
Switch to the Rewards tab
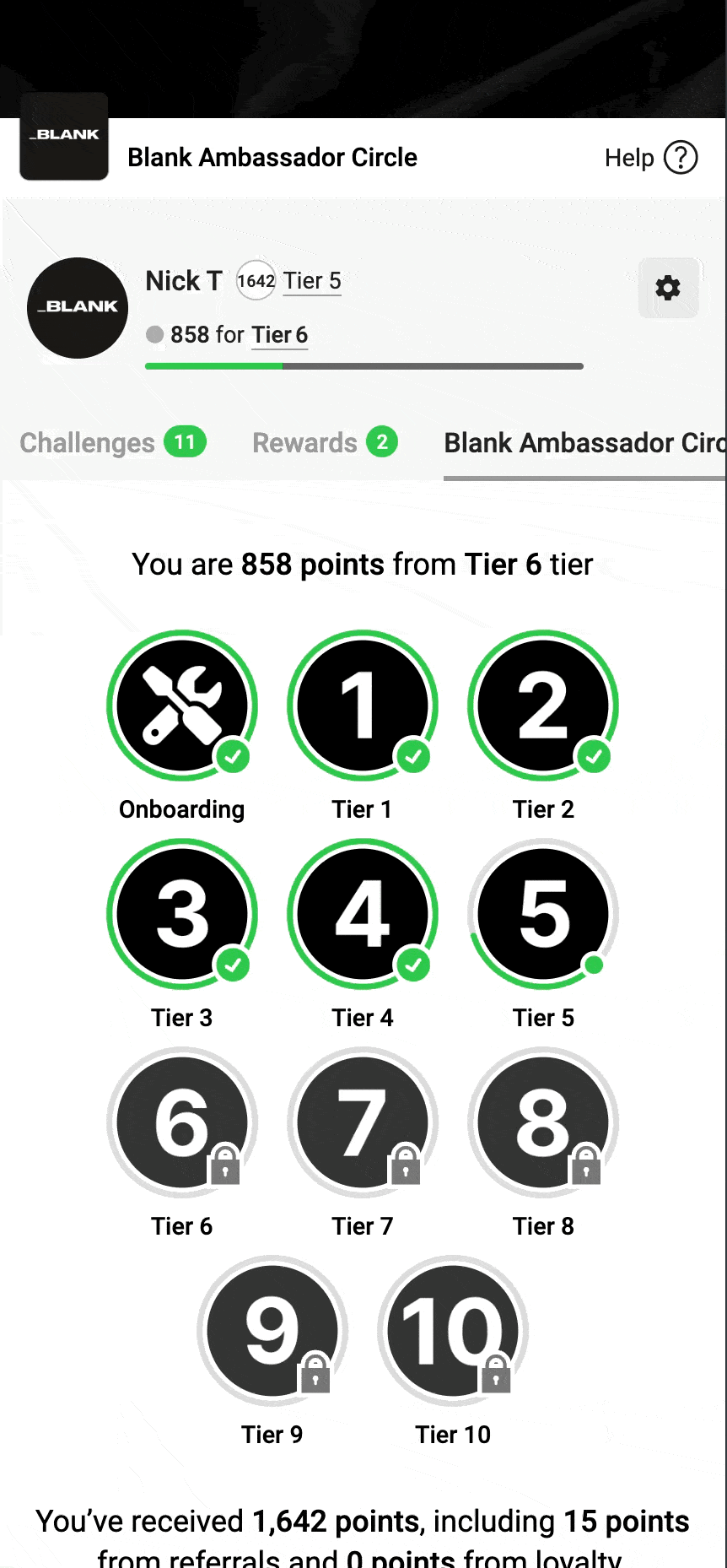tap(325, 443)
